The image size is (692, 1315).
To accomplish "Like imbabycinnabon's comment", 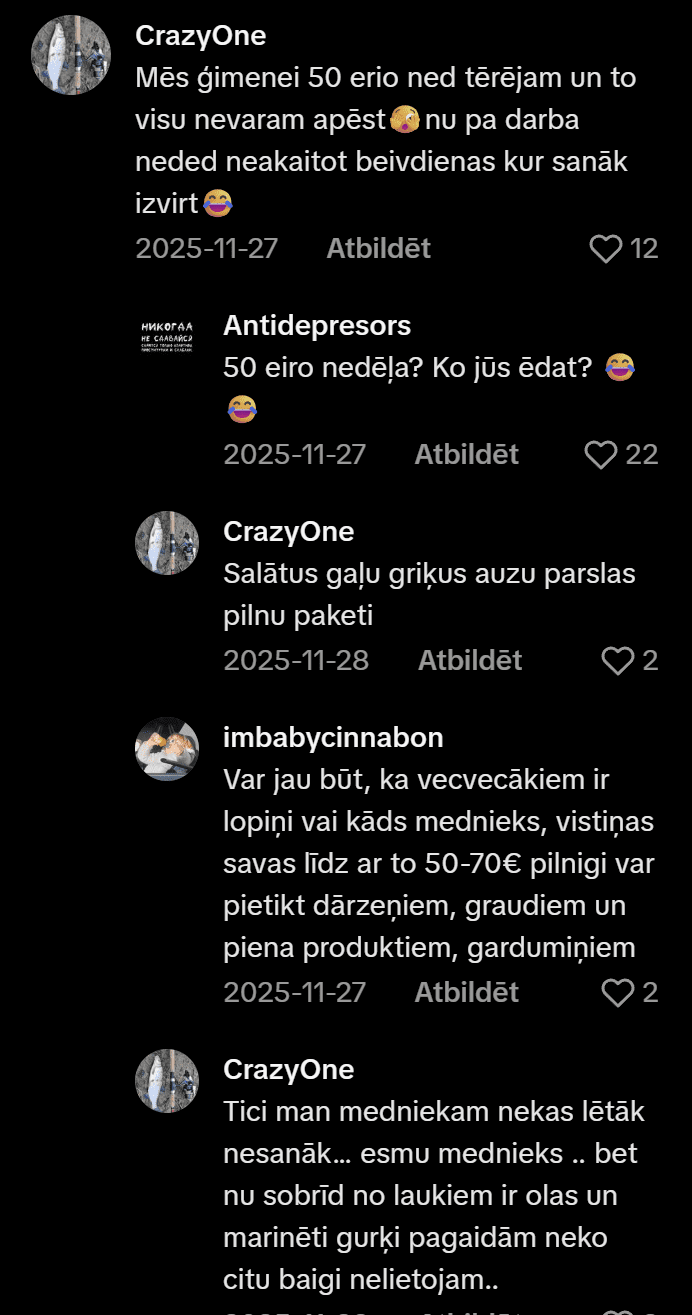I will (x=617, y=993).
